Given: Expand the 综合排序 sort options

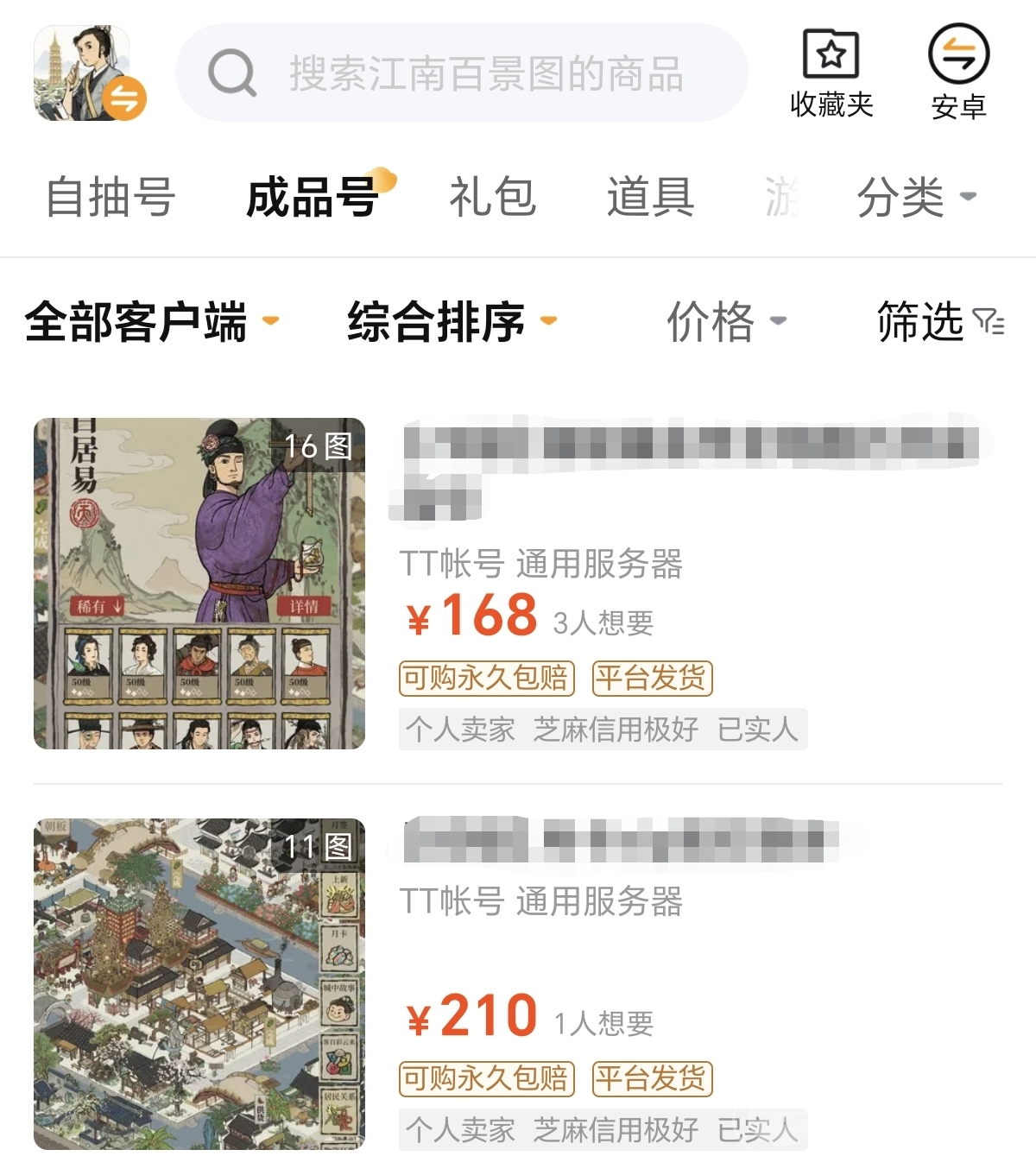Looking at the screenshot, I should 451,322.
